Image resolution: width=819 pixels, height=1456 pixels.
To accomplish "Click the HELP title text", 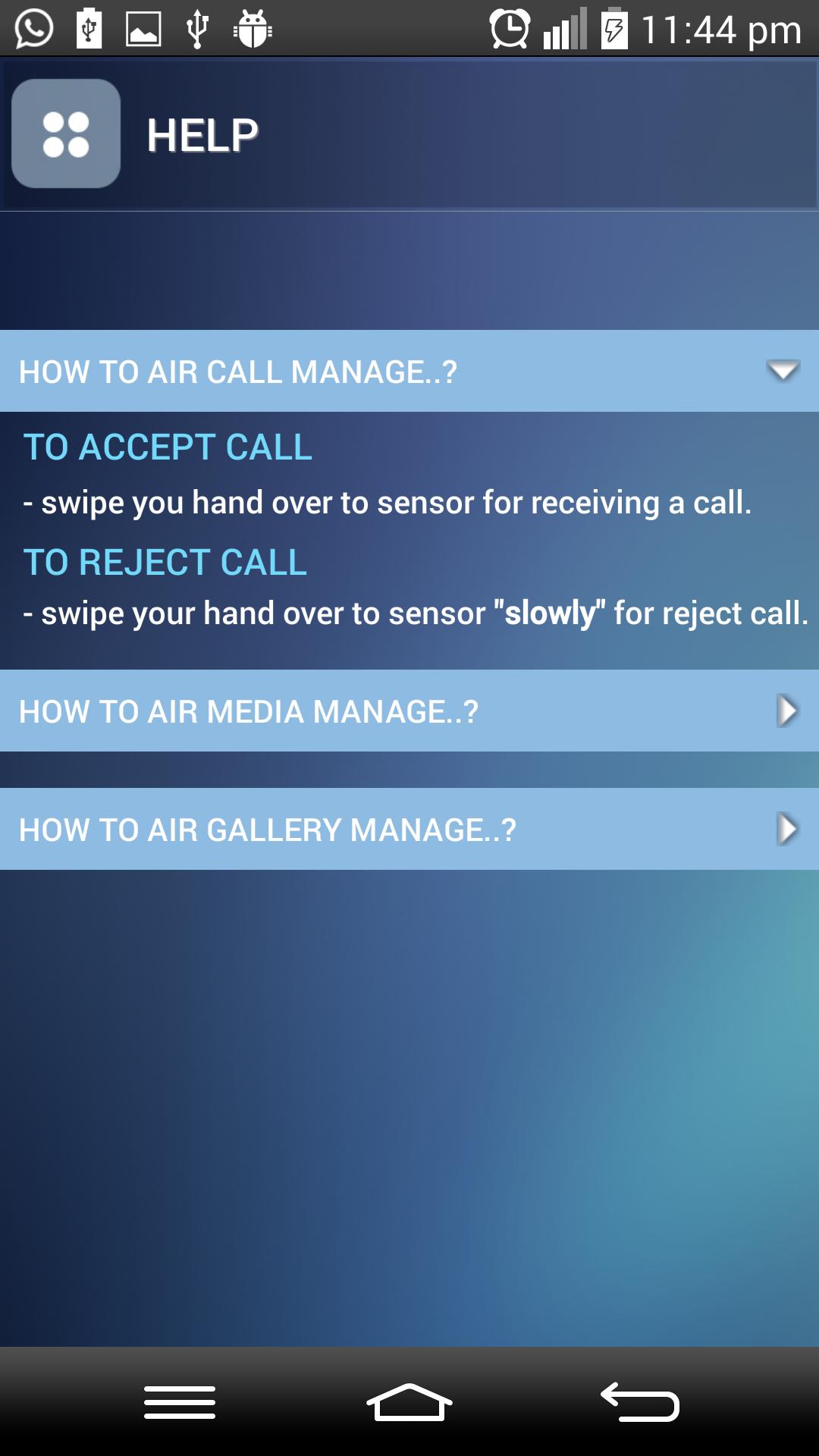I will 201,135.
